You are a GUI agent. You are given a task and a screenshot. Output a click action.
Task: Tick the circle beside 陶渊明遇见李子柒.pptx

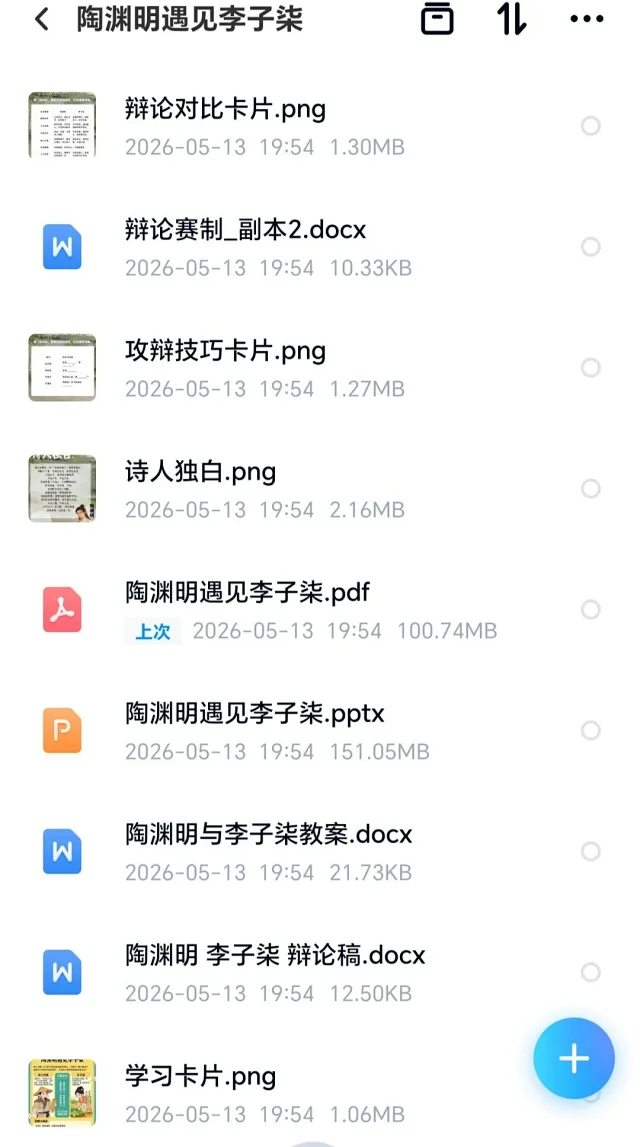590,731
